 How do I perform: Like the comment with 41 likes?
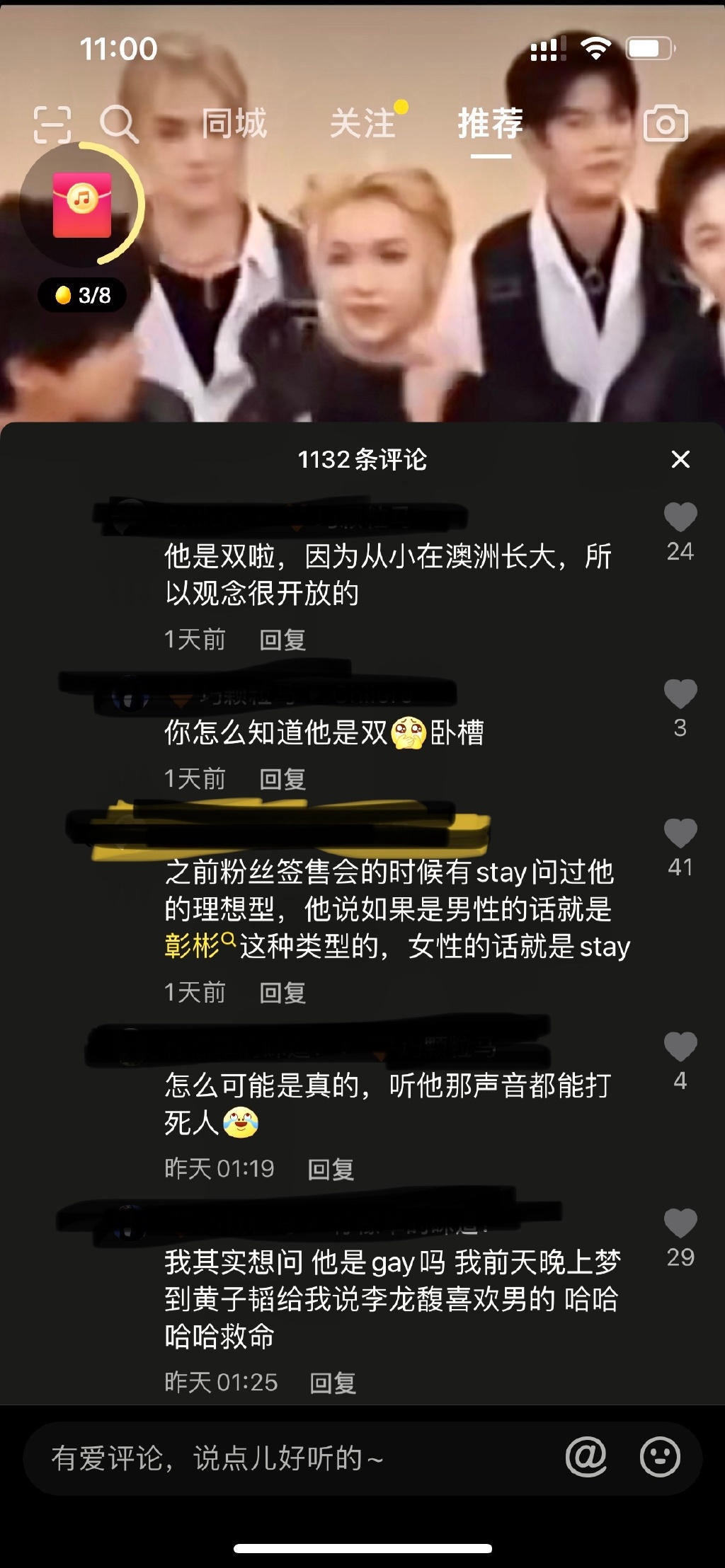(x=680, y=834)
